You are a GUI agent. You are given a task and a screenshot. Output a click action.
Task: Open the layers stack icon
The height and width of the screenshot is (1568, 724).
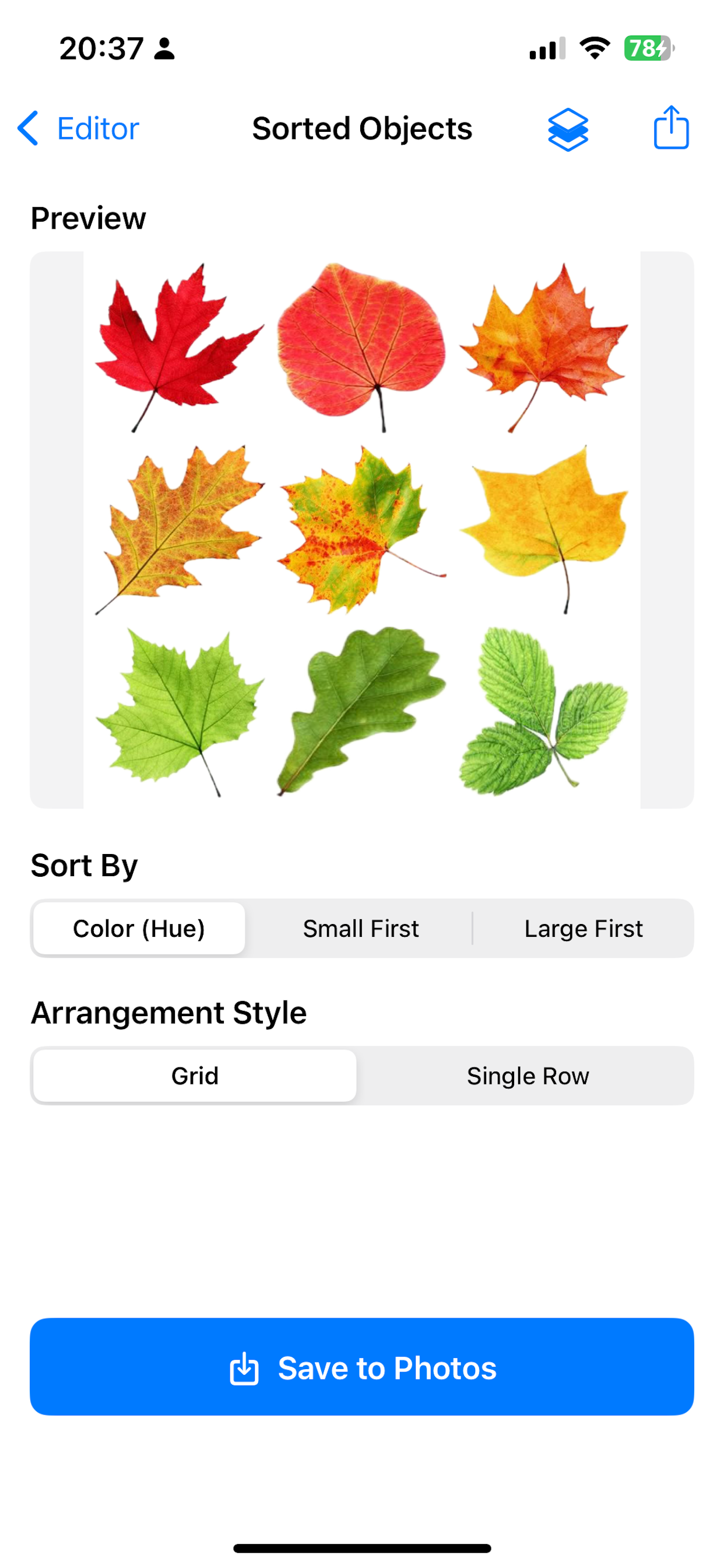[568, 129]
